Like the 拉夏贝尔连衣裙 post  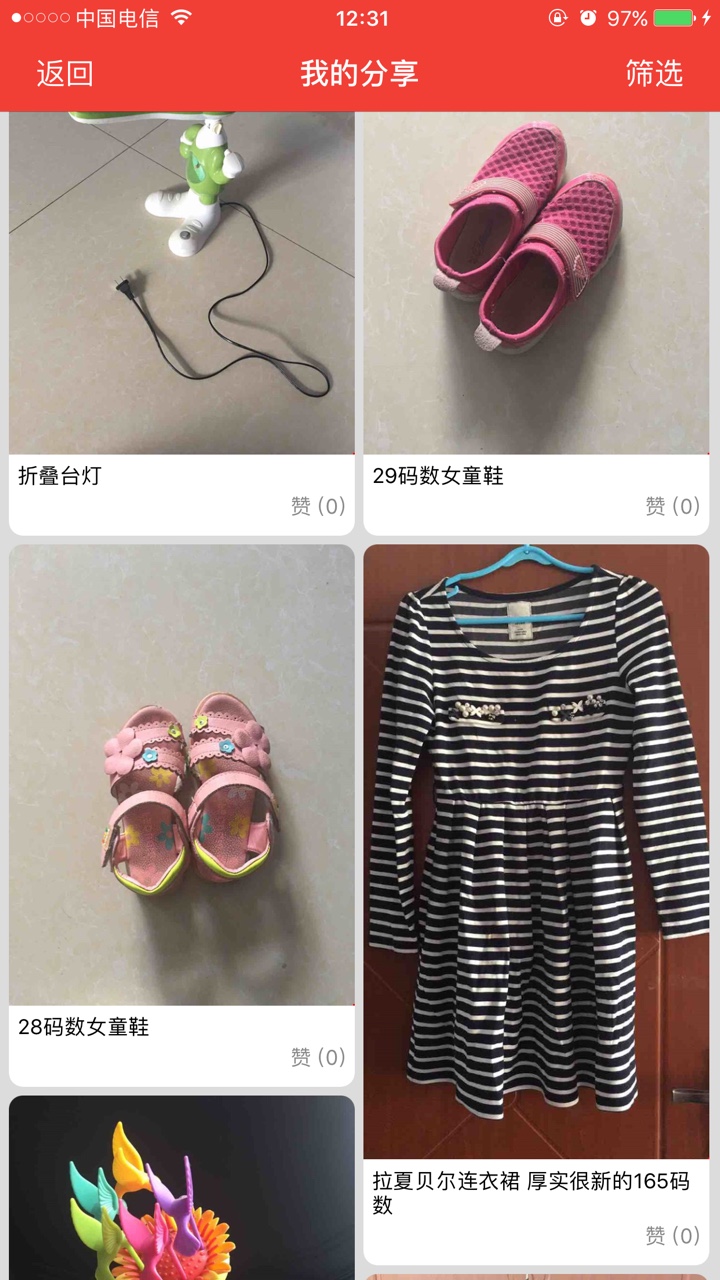672,1236
